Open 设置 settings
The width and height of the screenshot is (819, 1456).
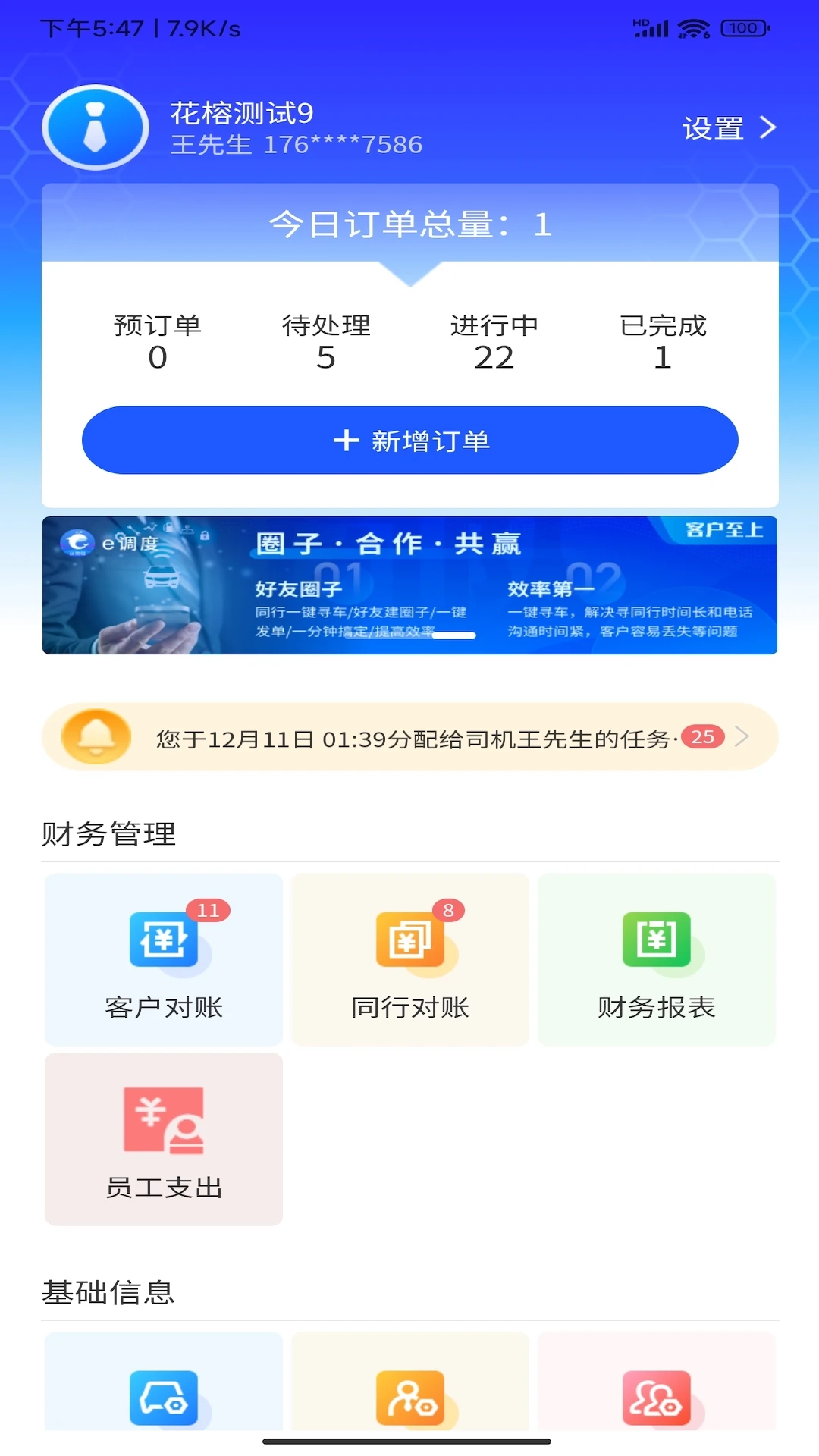728,128
